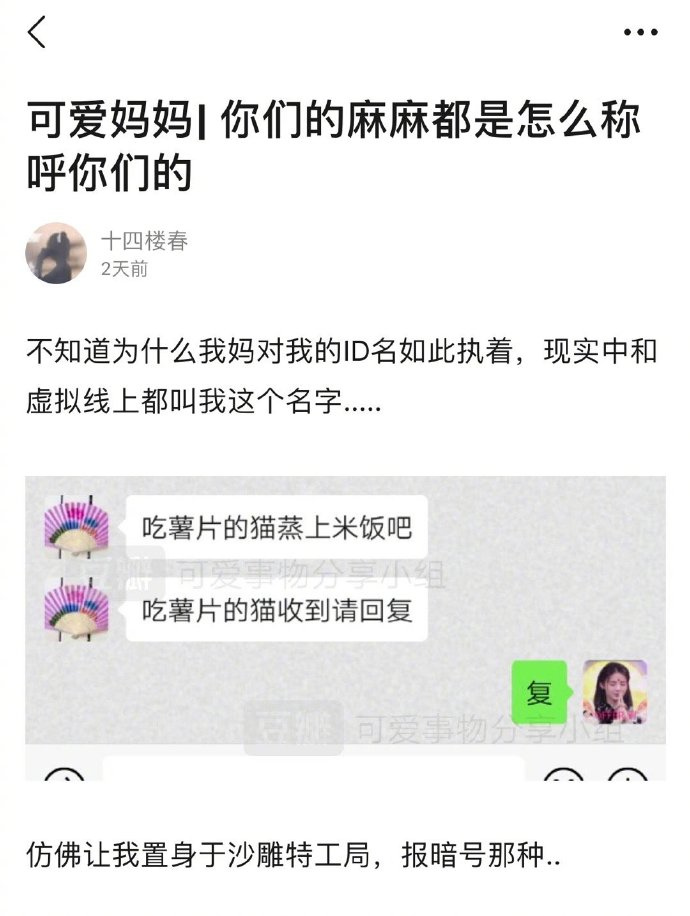
Task: View the embedded chat screenshot image
Action: (x=345, y=627)
